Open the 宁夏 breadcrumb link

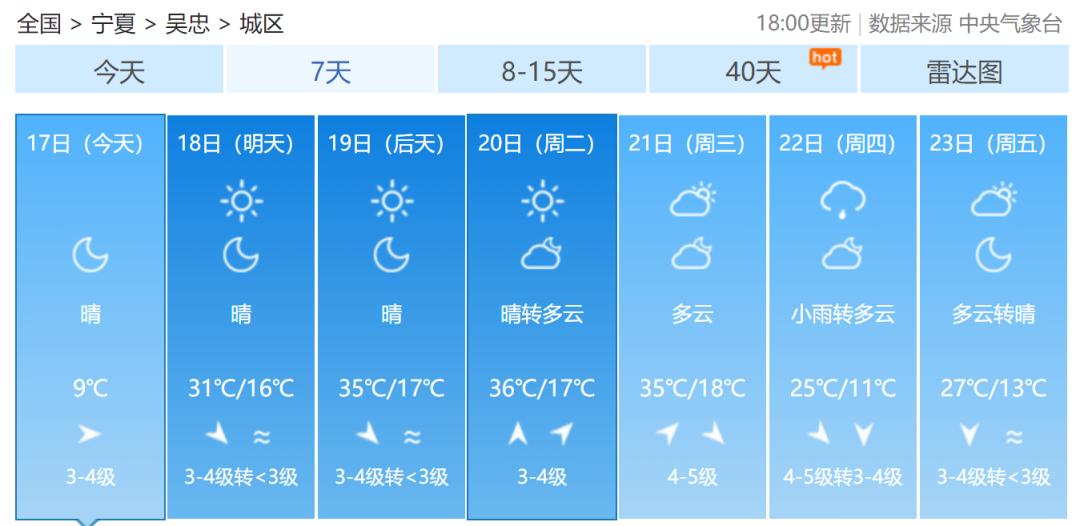point(113,24)
